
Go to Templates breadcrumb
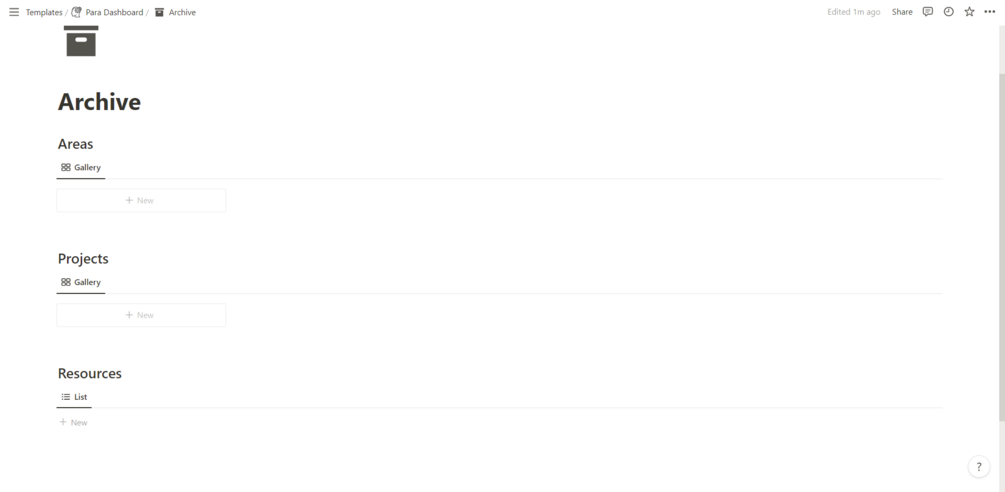[x=43, y=12]
